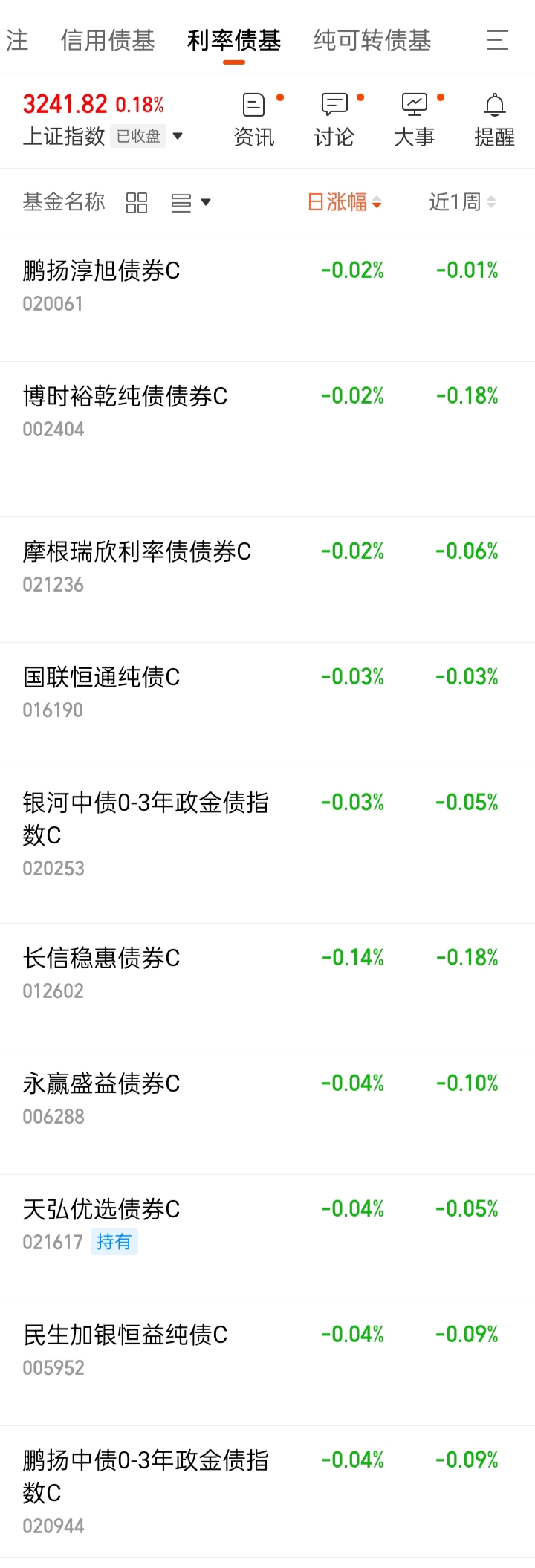Open fund 国联恒通纯债C
This screenshot has height=1568, width=535.
[267, 705]
